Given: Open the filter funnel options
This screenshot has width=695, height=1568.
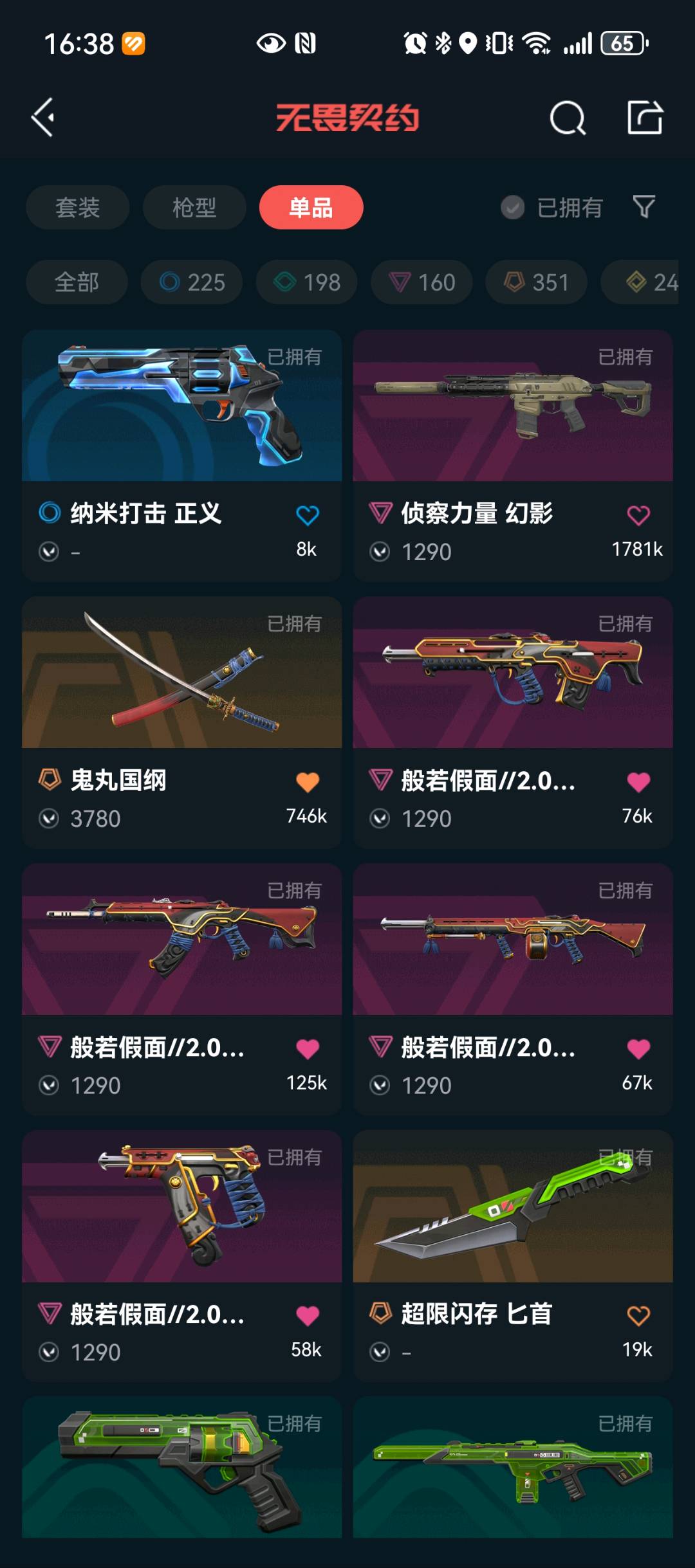Looking at the screenshot, I should (x=644, y=207).
